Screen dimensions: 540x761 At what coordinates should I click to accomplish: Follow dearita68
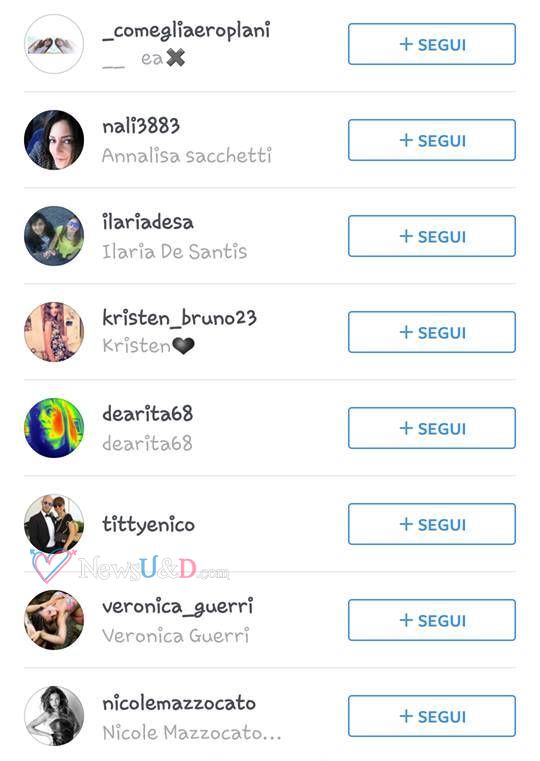tap(432, 428)
